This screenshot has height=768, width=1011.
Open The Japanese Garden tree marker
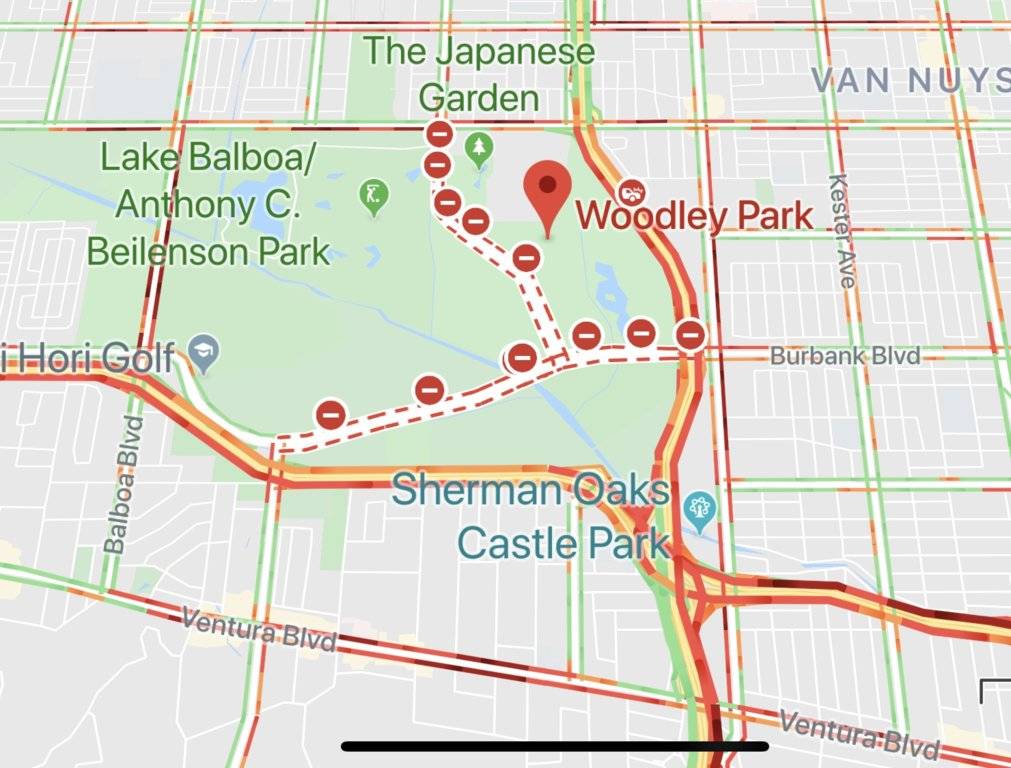(x=481, y=148)
